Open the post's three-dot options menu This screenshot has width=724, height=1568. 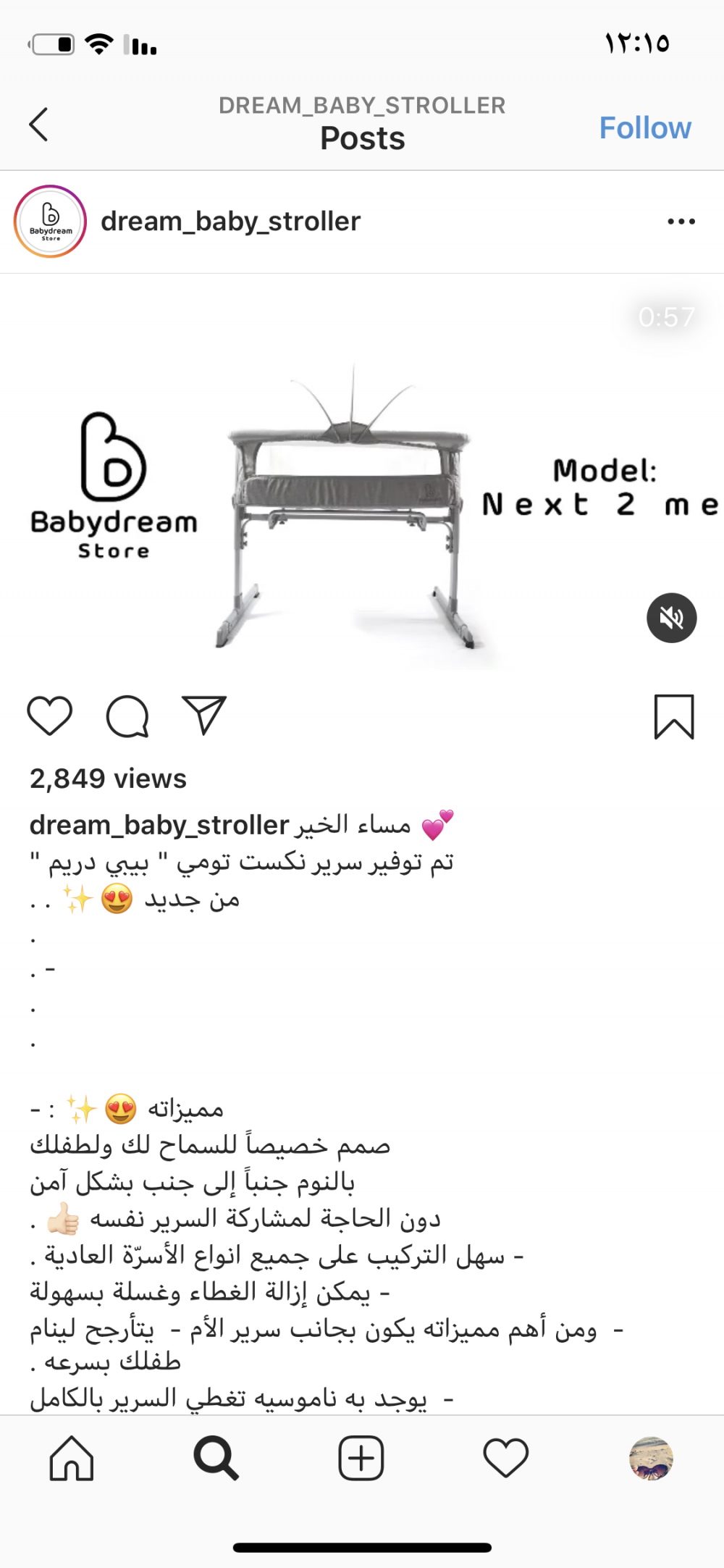[x=681, y=222]
